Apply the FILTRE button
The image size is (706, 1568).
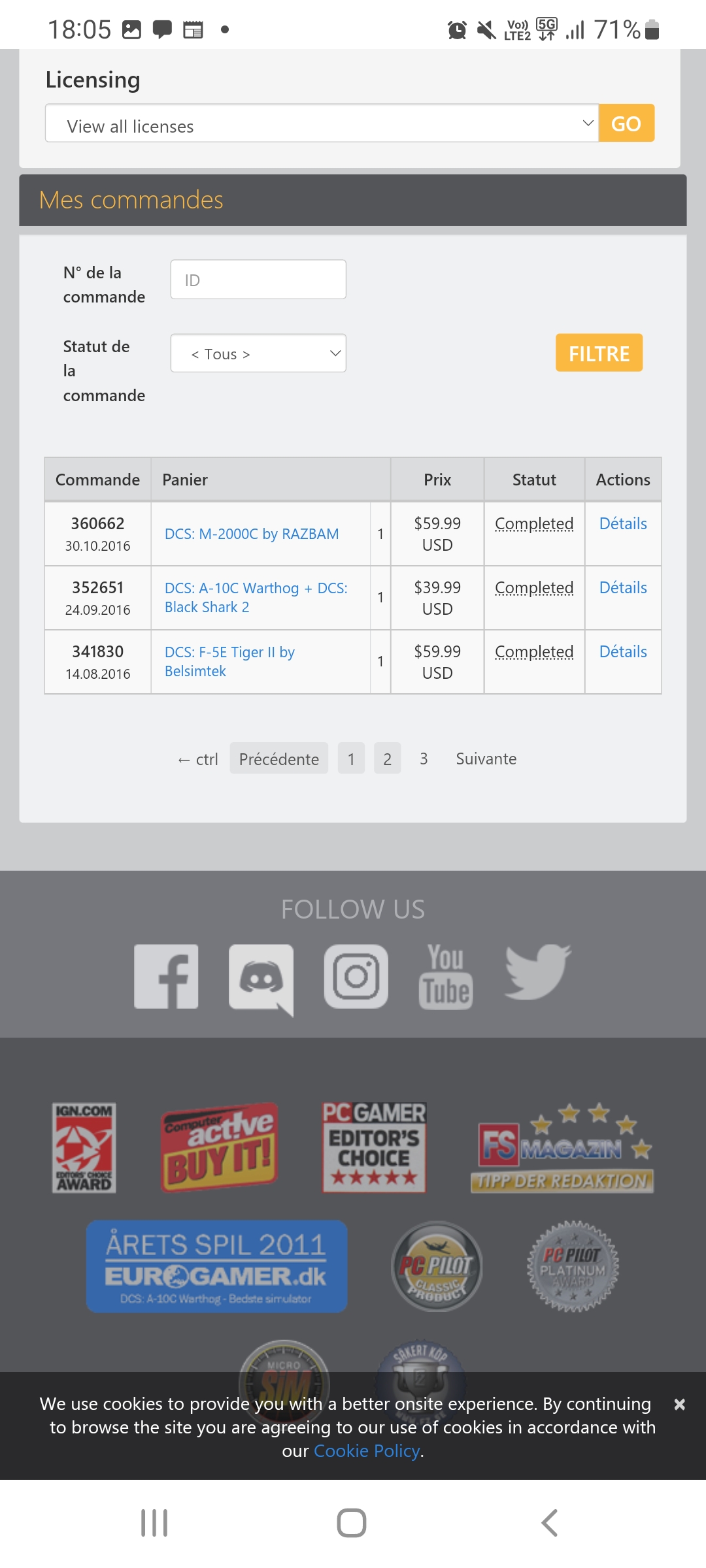click(599, 353)
